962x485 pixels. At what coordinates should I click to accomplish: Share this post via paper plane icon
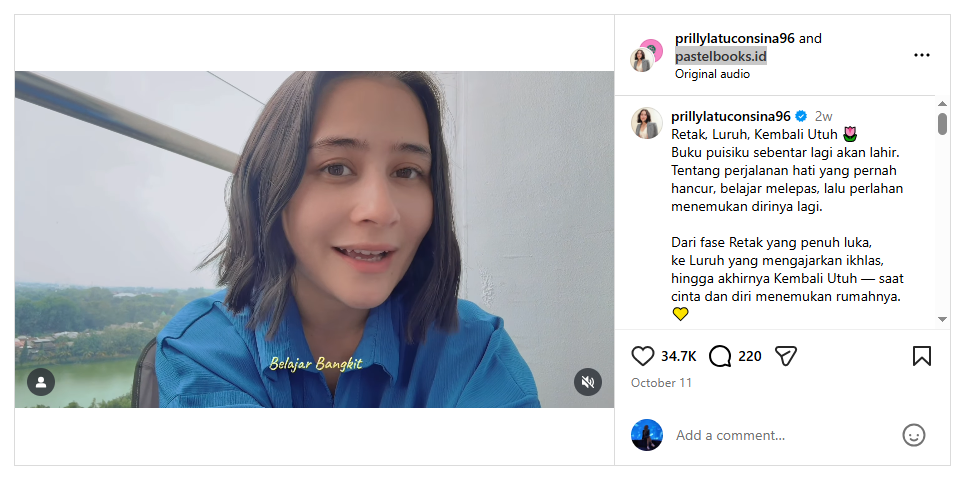(786, 356)
